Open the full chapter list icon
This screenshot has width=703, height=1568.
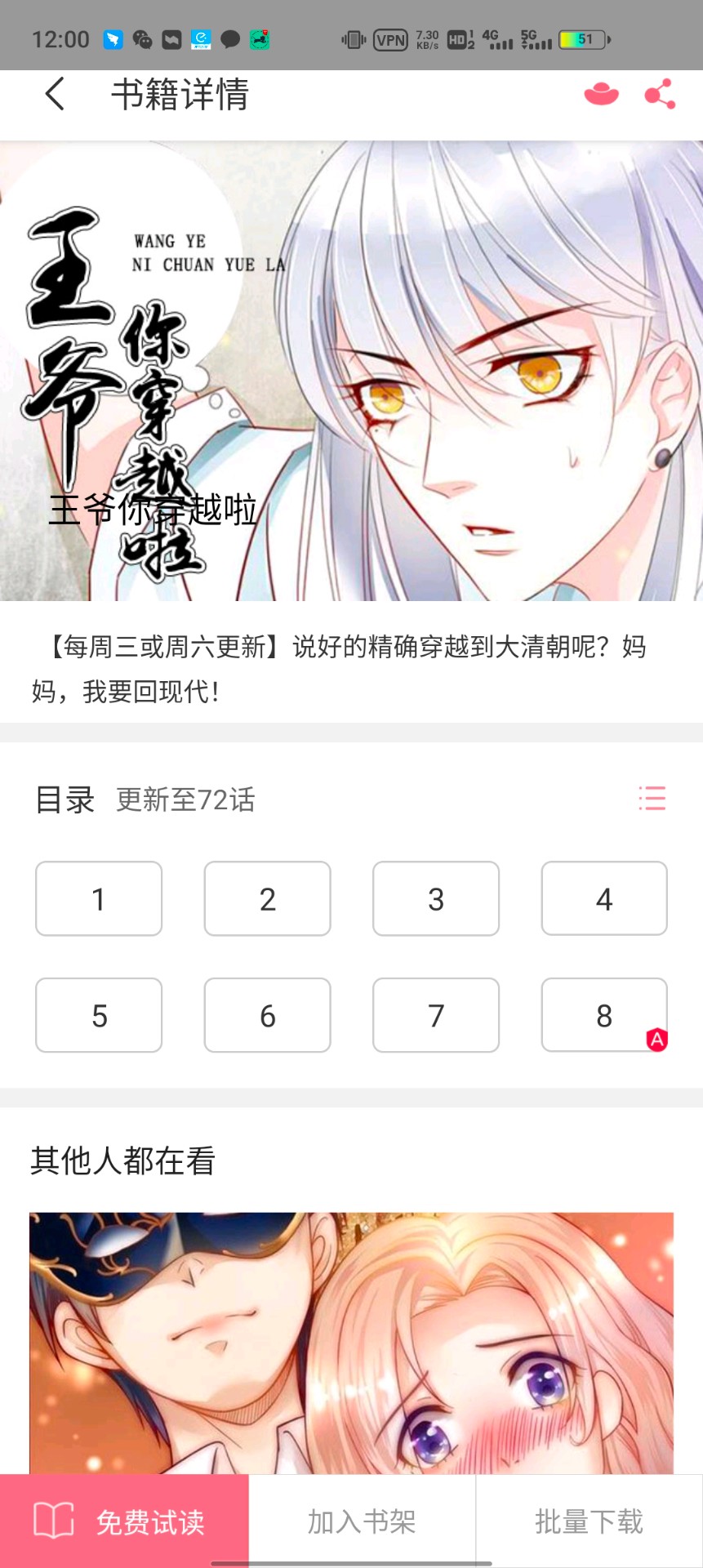[652, 798]
